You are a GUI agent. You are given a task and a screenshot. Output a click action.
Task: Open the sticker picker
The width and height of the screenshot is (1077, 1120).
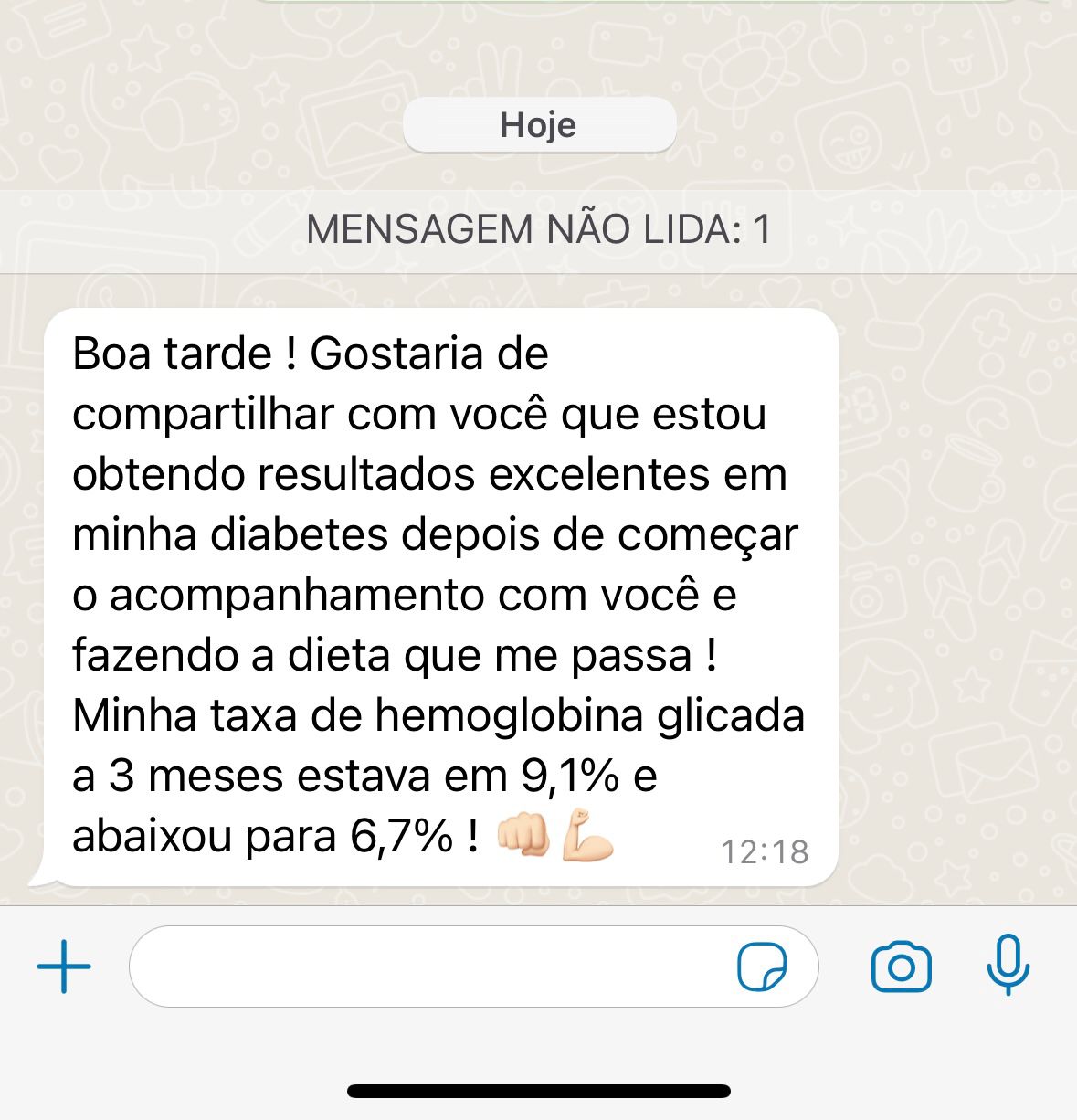(x=762, y=967)
